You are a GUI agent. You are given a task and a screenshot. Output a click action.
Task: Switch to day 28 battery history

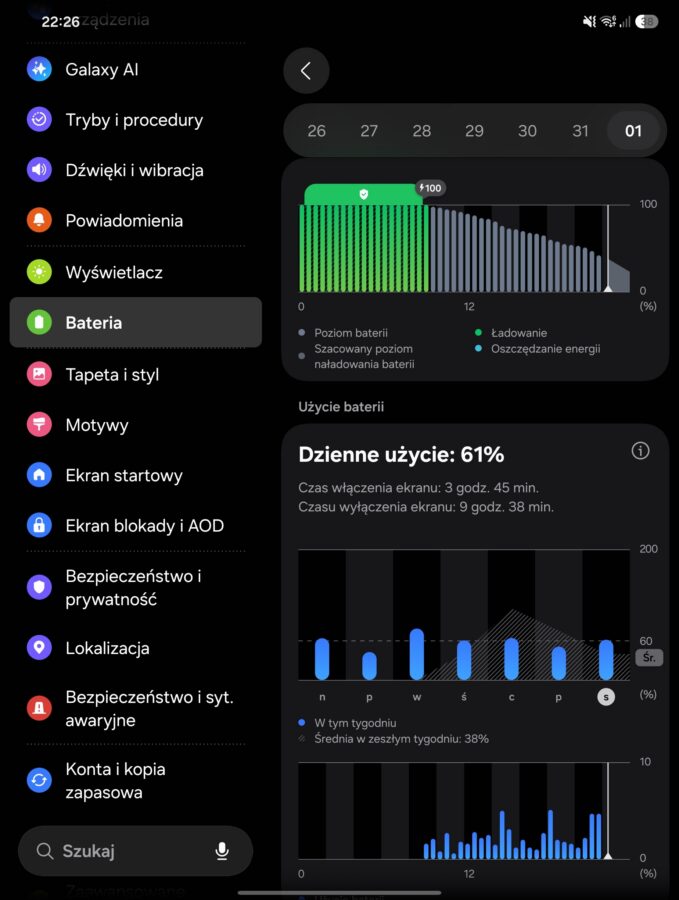[422, 131]
